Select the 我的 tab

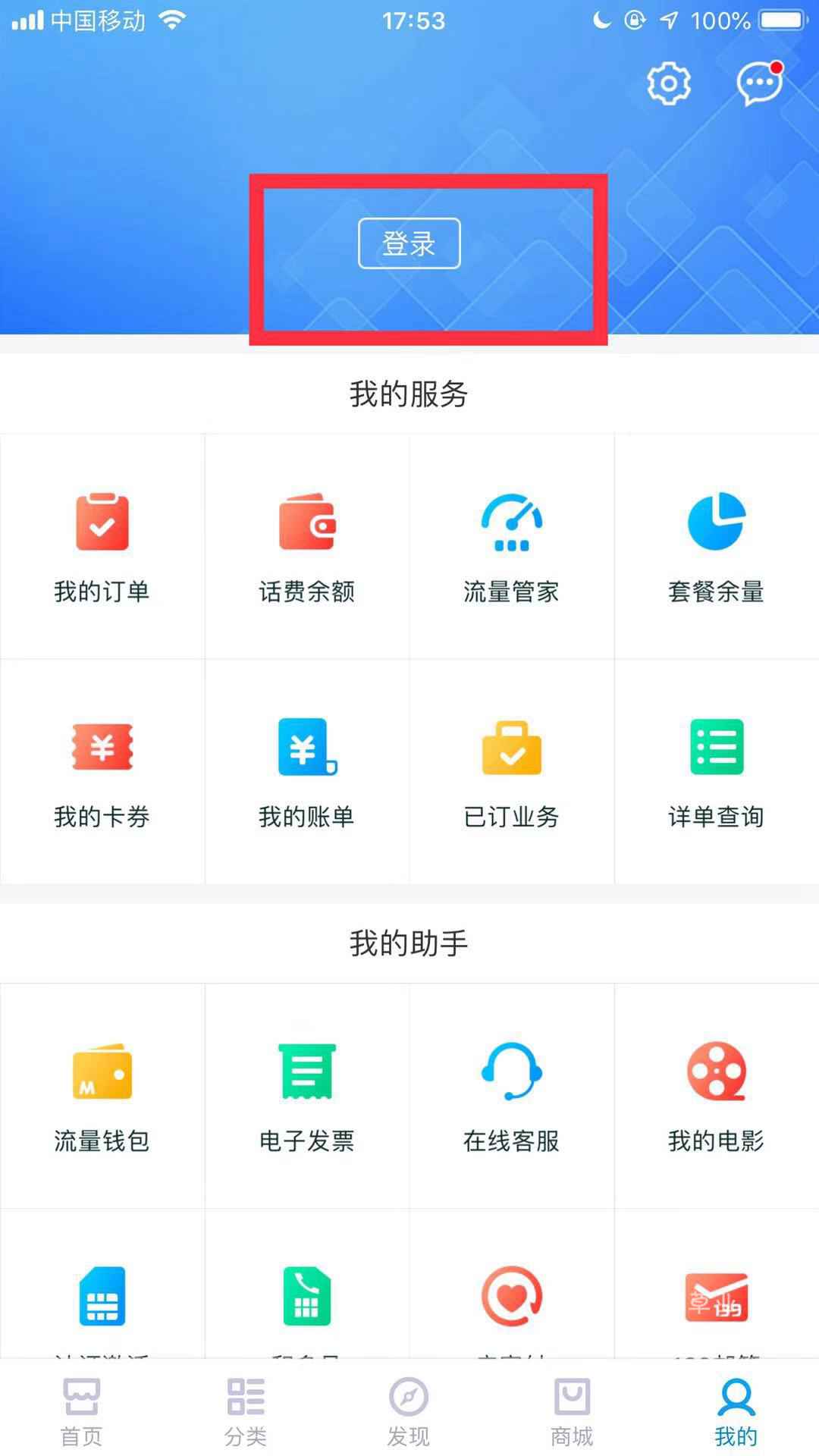click(x=736, y=1410)
